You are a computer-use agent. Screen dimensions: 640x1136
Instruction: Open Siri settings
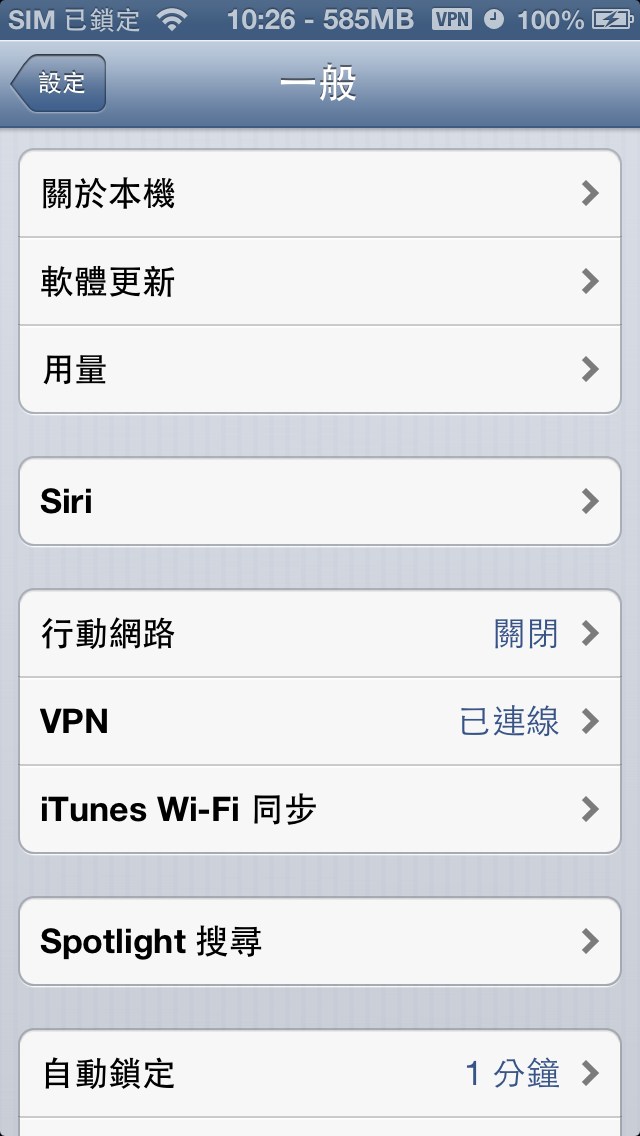click(320, 501)
